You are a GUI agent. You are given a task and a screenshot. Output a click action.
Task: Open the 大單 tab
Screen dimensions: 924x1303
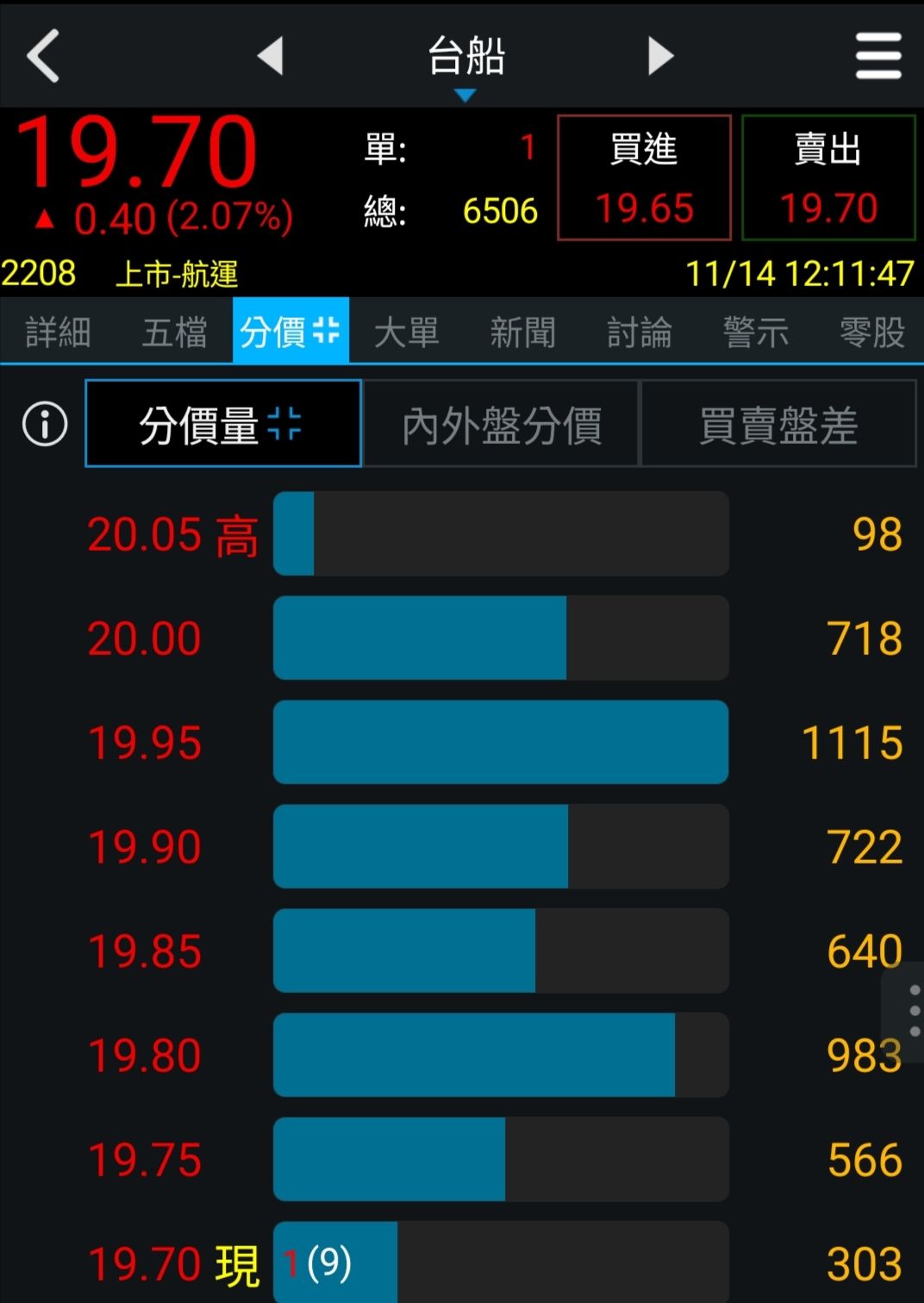(407, 332)
